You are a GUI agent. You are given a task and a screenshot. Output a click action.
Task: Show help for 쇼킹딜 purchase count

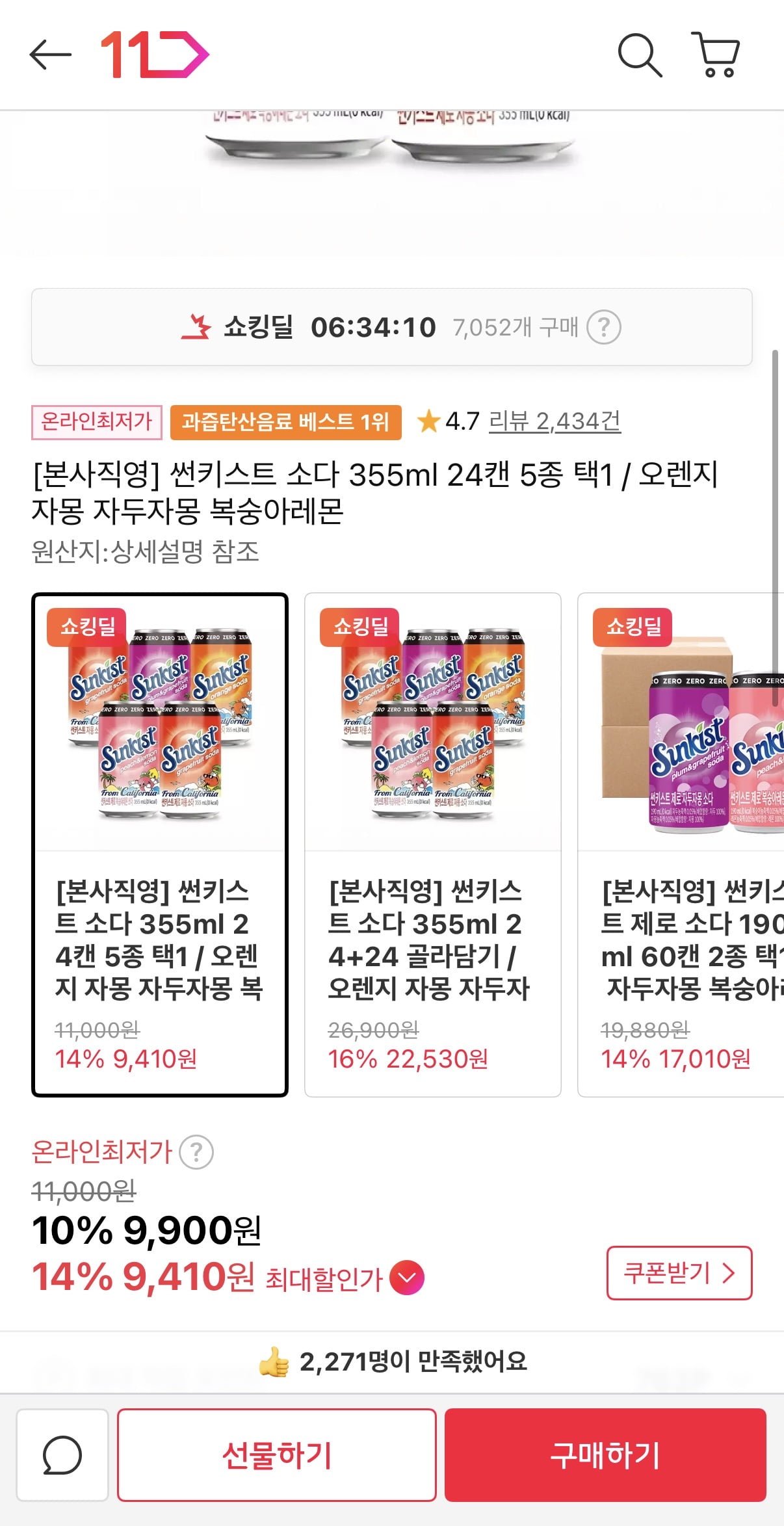tap(603, 327)
